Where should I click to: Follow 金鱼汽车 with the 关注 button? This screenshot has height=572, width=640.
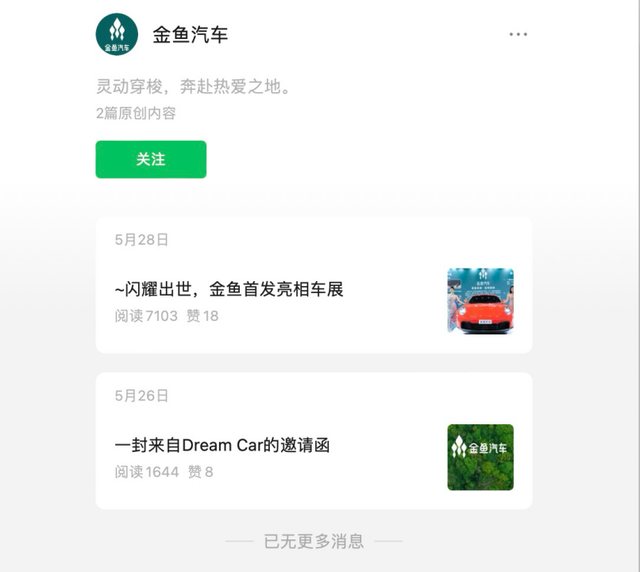151,159
